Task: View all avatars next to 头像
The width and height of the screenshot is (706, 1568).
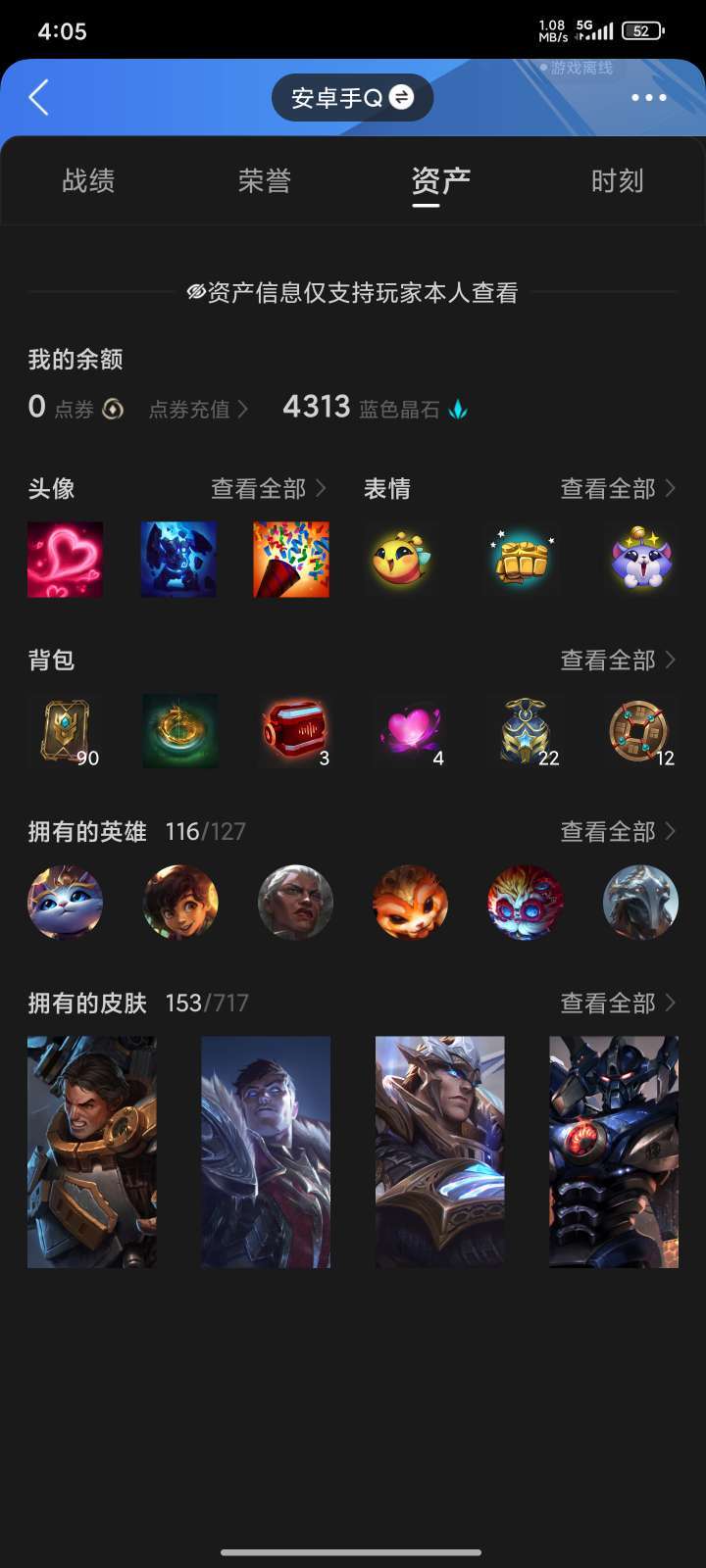Action: [x=269, y=488]
